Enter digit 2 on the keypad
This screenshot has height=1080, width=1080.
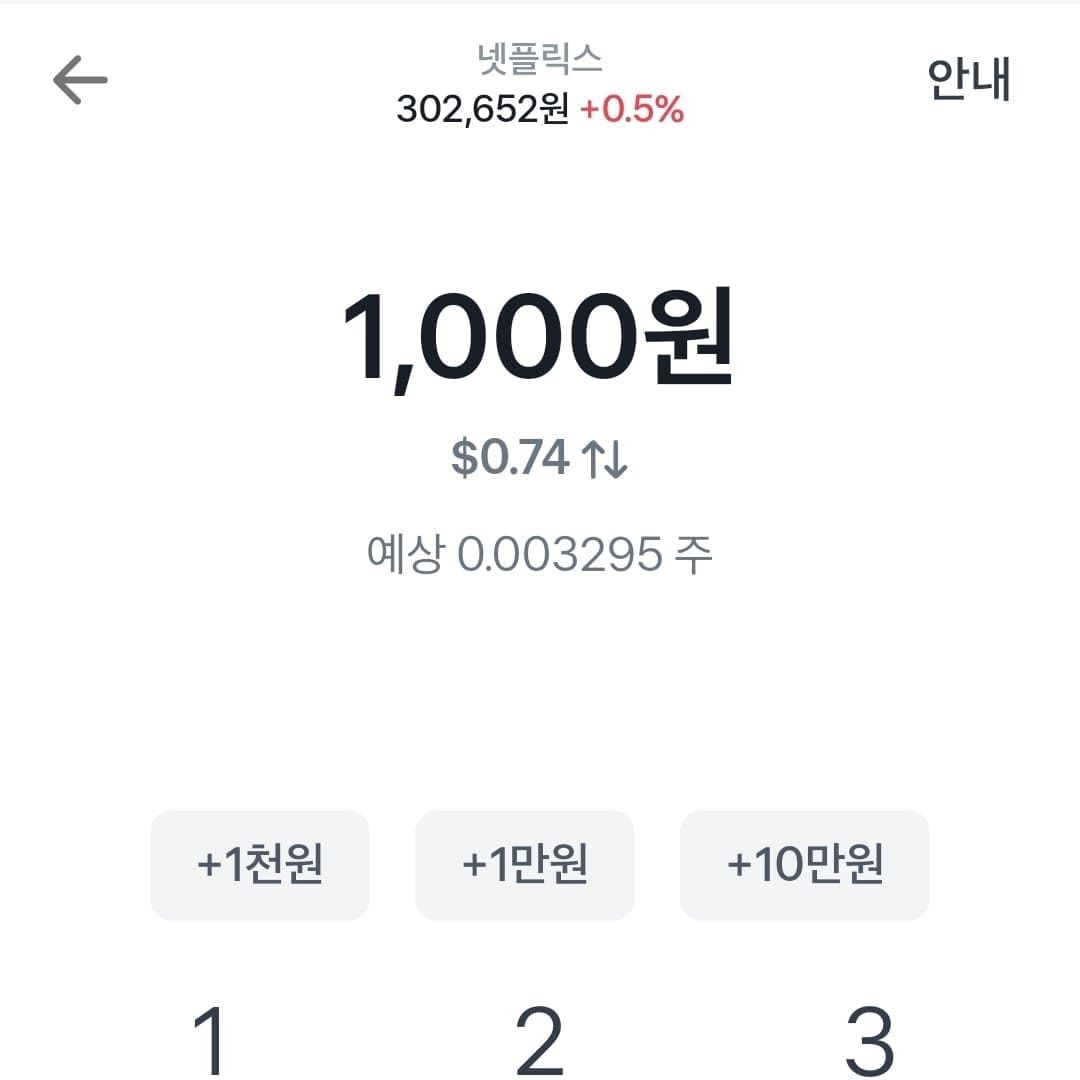[x=540, y=1040]
